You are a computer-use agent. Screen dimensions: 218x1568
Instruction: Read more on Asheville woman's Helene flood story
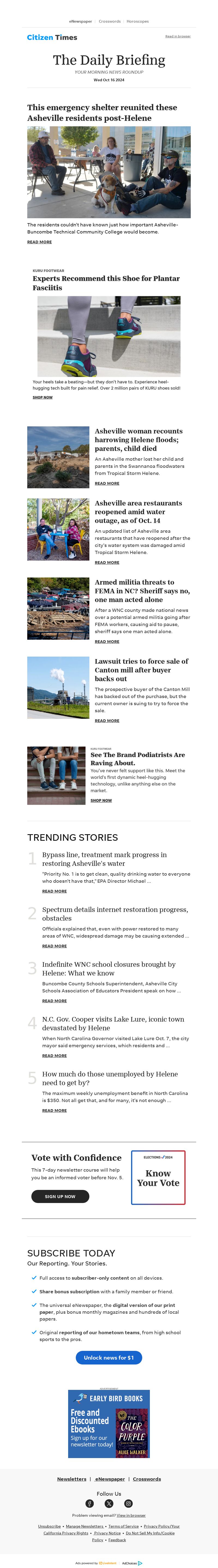(107, 483)
